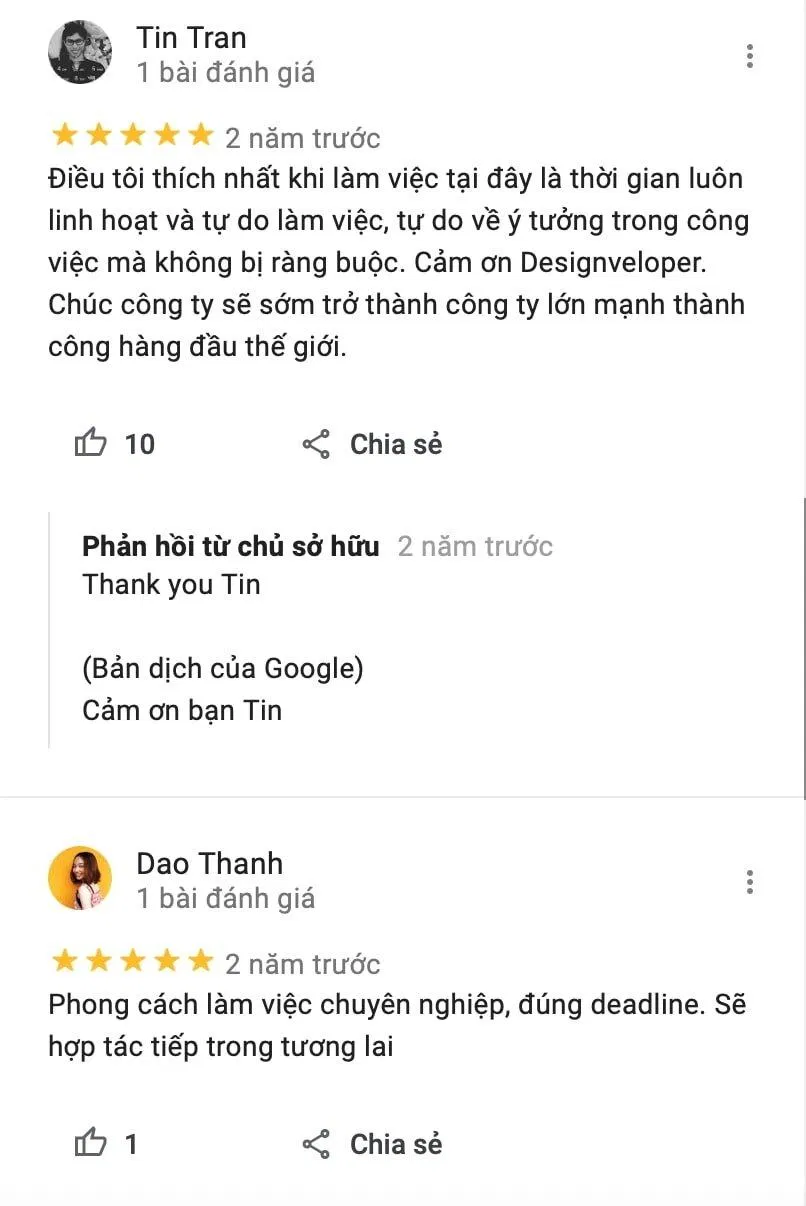The width and height of the screenshot is (806, 1206).
Task: Open the three-dot menu on Dao Thanh's review
Action: tap(750, 882)
